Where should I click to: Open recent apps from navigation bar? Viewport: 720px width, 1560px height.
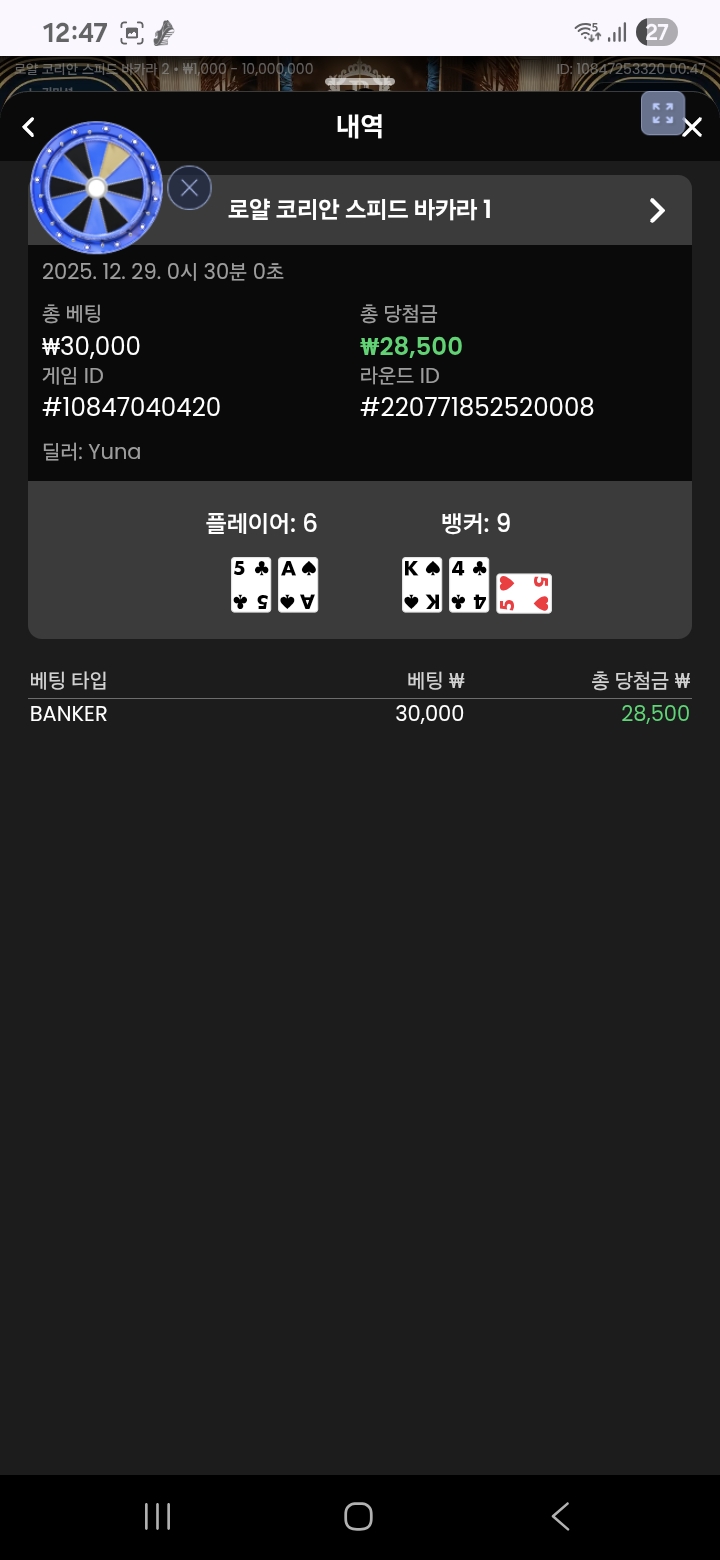(158, 1516)
